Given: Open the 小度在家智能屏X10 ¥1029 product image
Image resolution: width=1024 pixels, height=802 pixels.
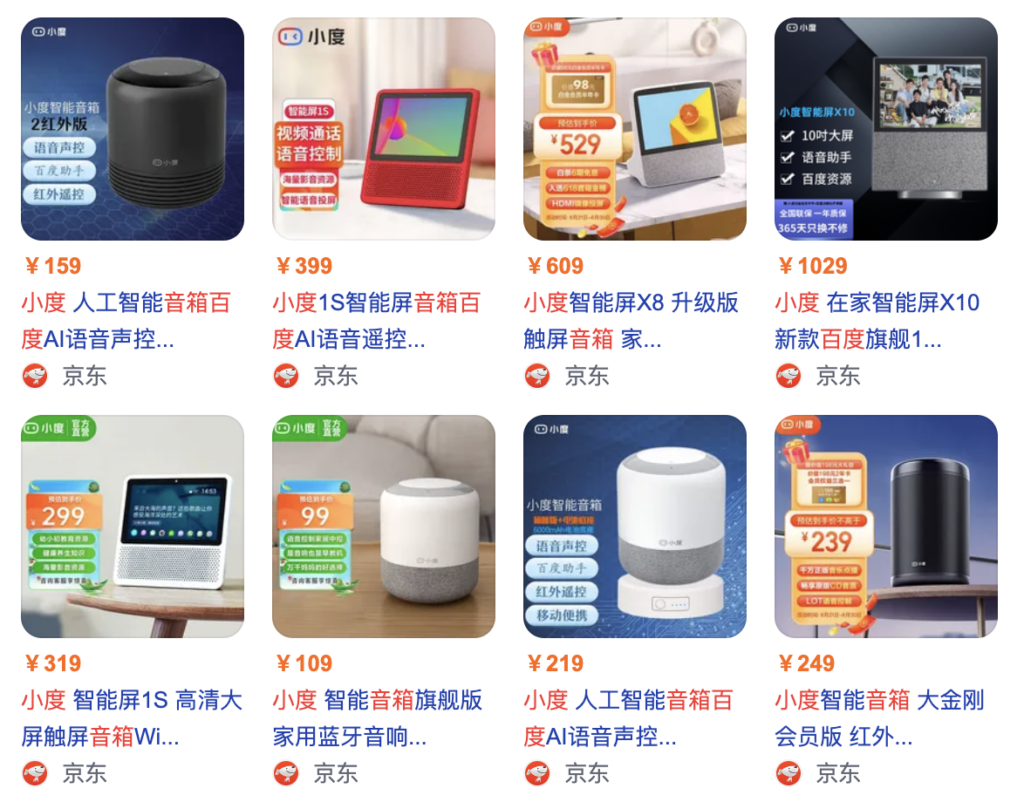Looking at the screenshot, I should tap(885, 129).
